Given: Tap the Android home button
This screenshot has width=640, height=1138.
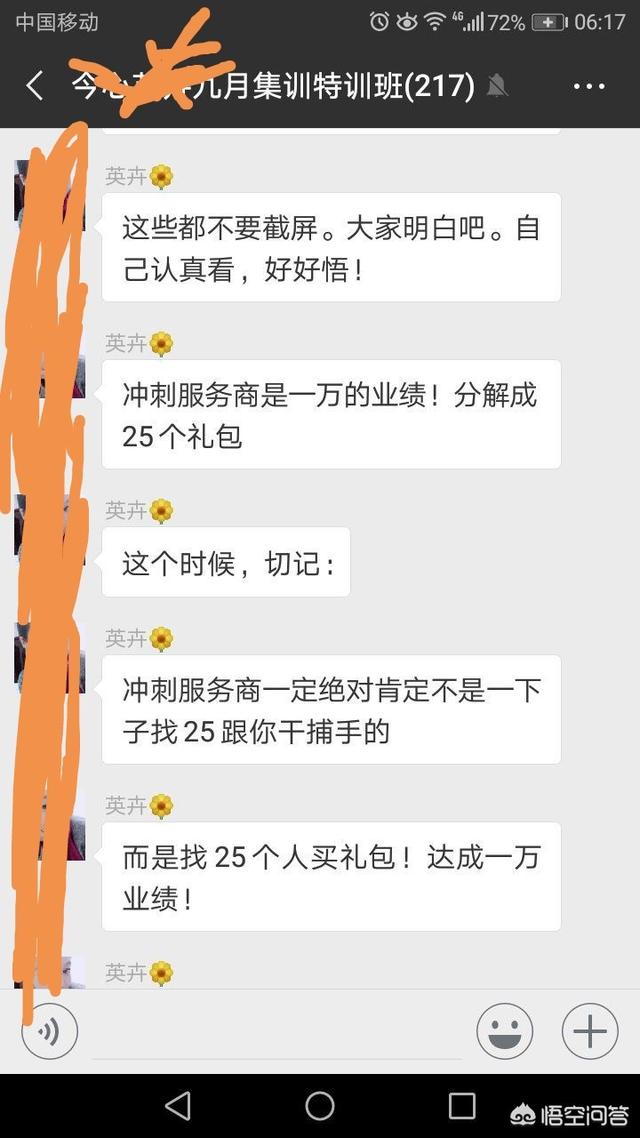Looking at the screenshot, I should pyautogui.click(x=320, y=1105).
